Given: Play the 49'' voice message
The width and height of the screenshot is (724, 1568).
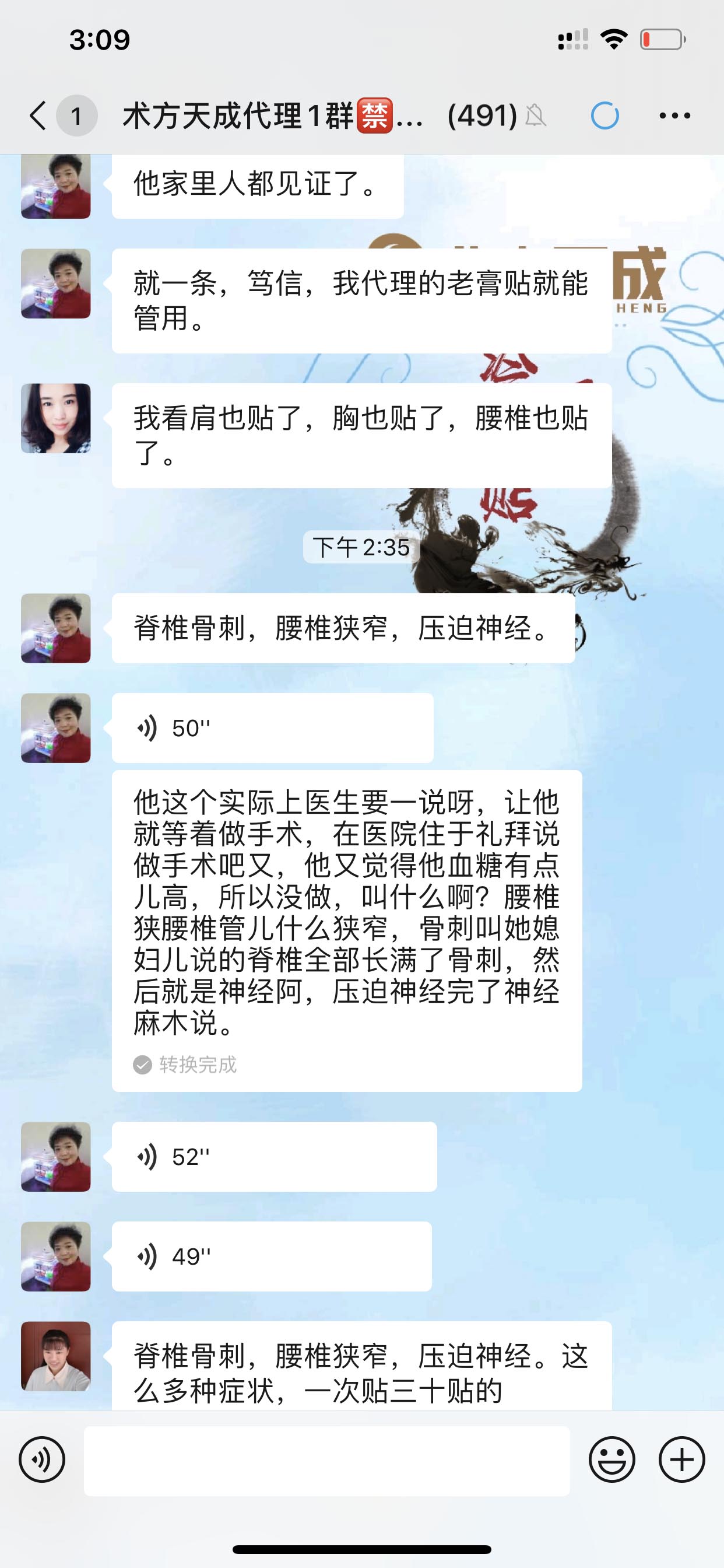Looking at the screenshot, I should click(271, 1256).
